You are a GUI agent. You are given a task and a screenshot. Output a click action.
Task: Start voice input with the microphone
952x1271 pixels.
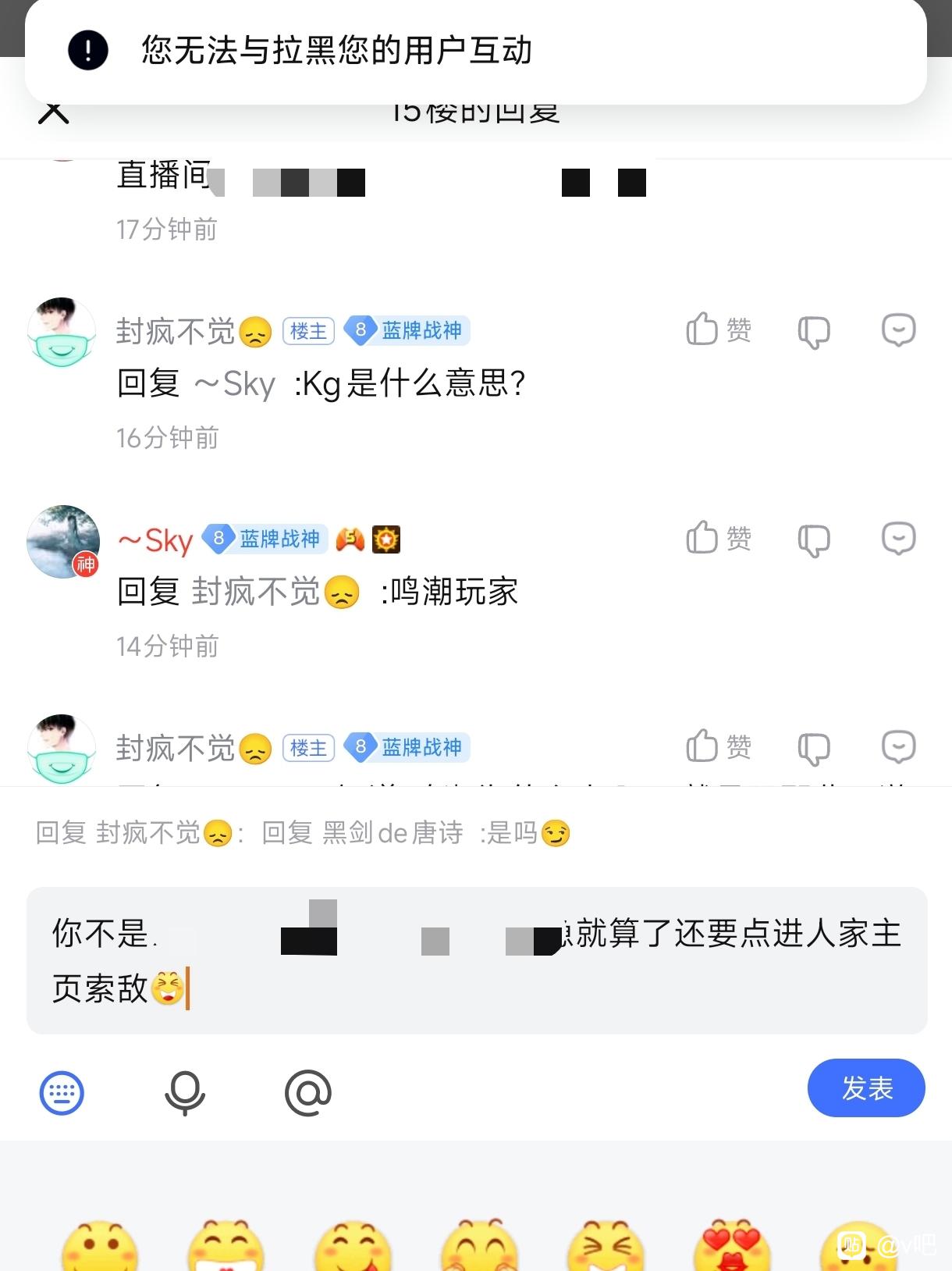[185, 1092]
